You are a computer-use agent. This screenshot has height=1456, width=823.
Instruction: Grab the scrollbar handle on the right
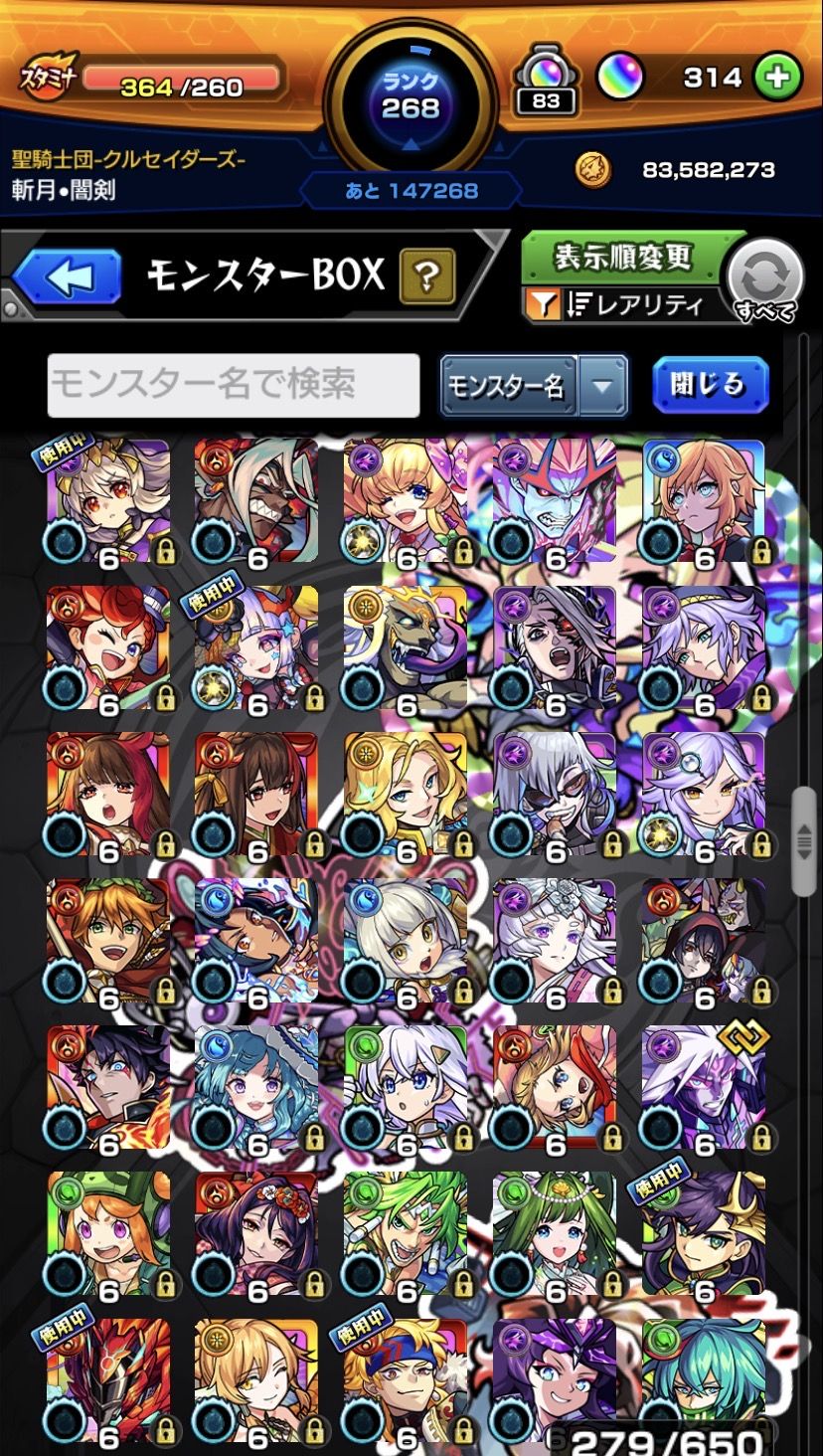tap(804, 841)
